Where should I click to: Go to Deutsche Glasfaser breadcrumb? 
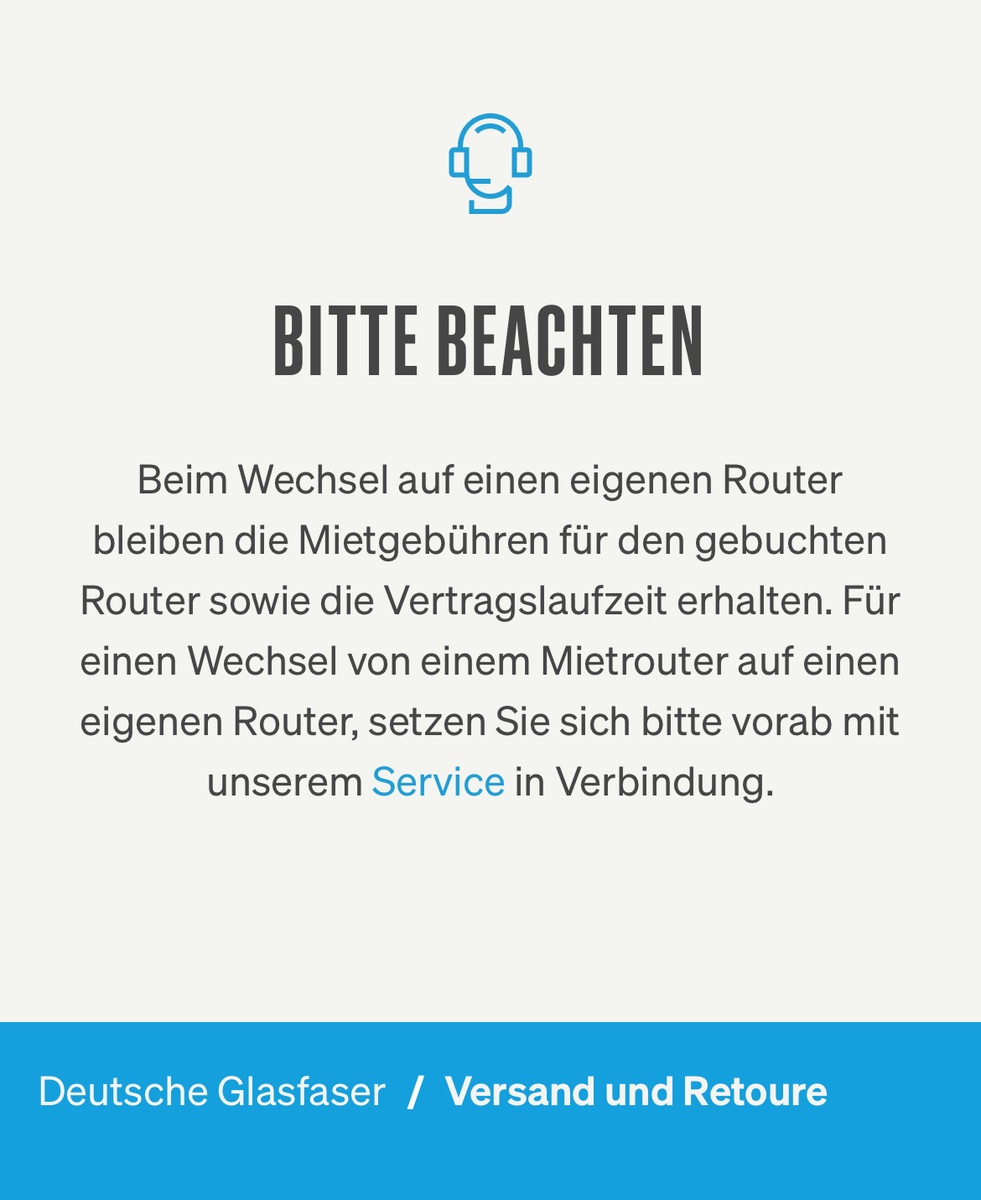click(x=212, y=1091)
